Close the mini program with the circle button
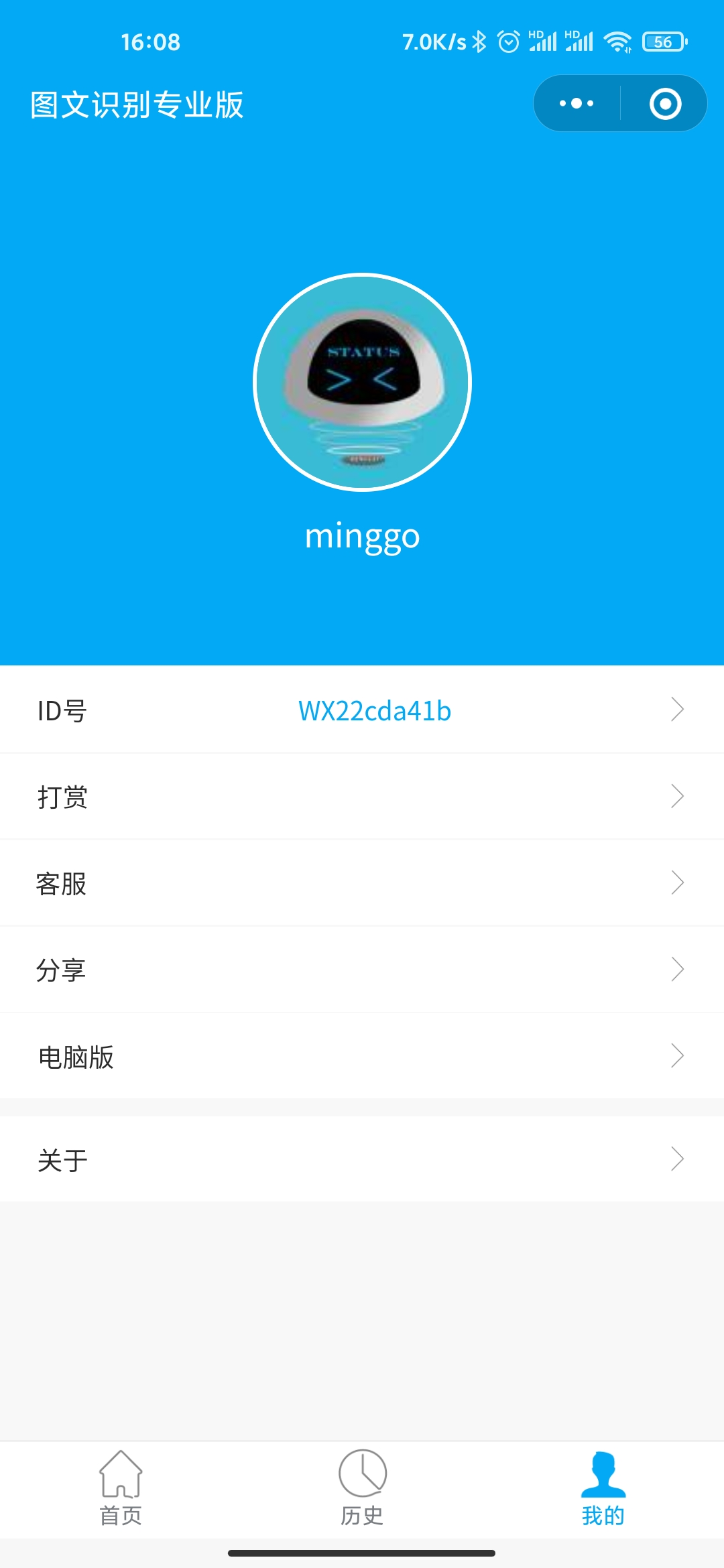This screenshot has height=1568, width=724. pos(665,104)
